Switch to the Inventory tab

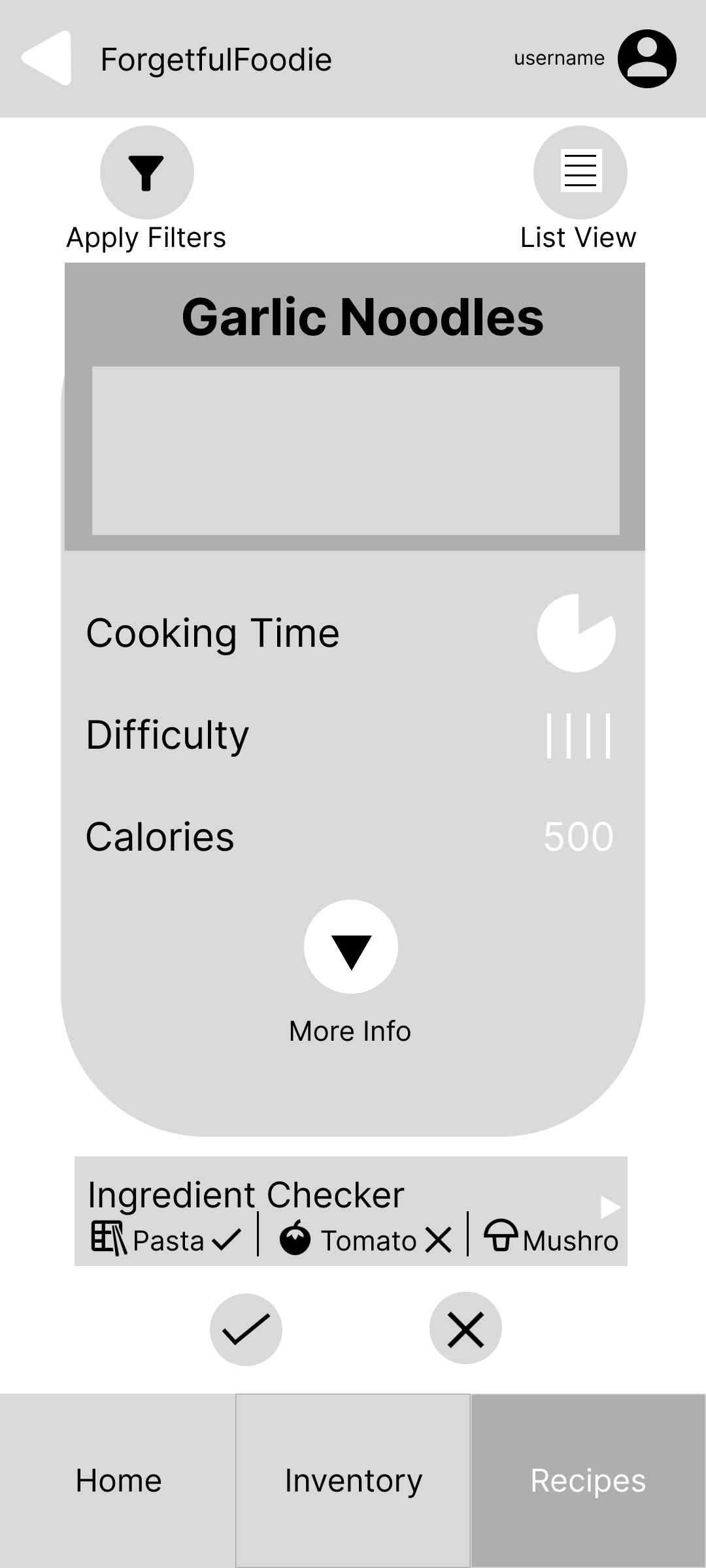(353, 1480)
